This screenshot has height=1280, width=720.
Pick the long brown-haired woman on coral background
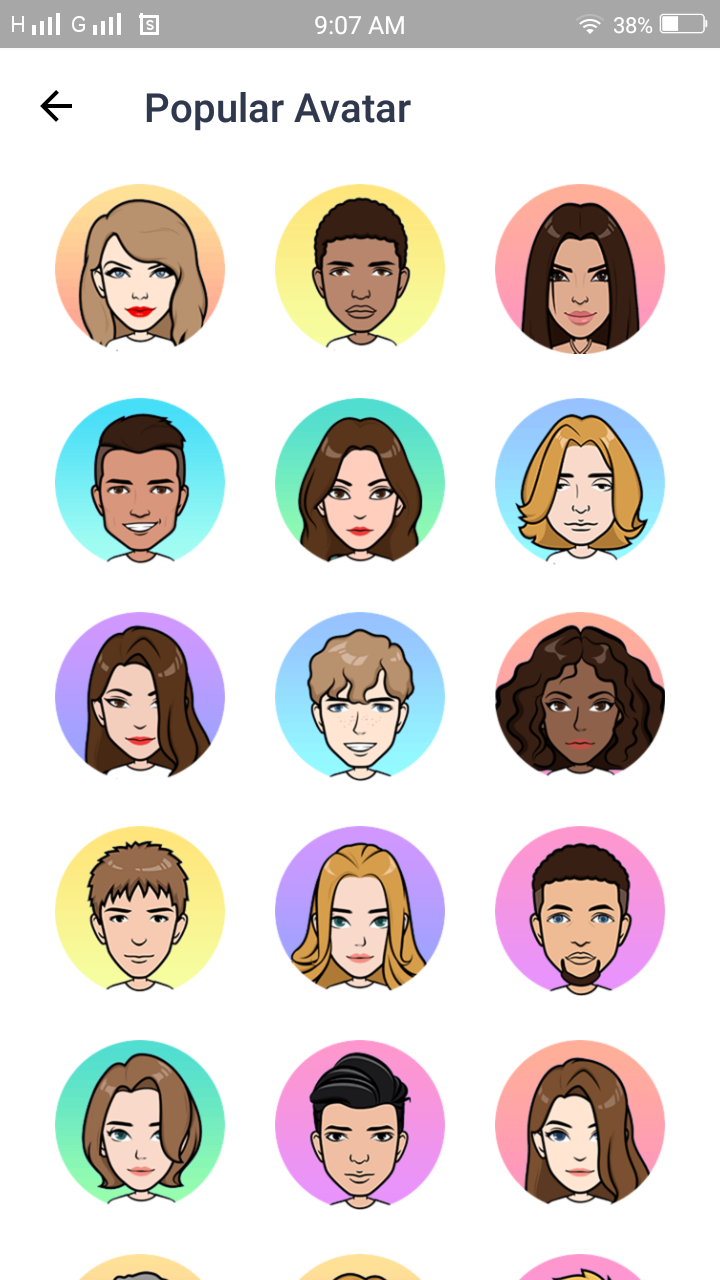pyautogui.click(x=580, y=1124)
